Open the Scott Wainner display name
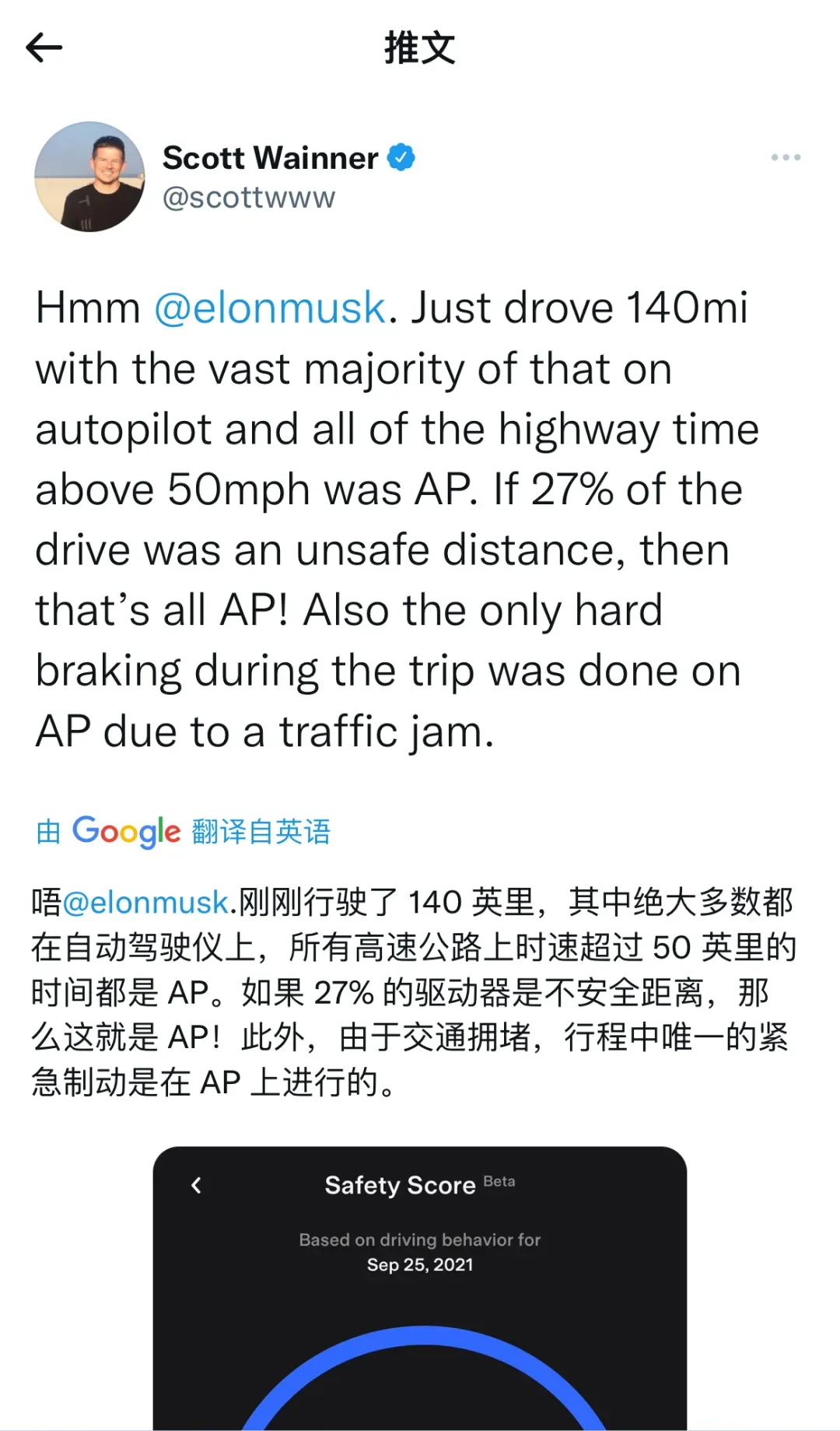Image resolution: width=840 pixels, height=1431 pixels. pyautogui.click(x=270, y=158)
